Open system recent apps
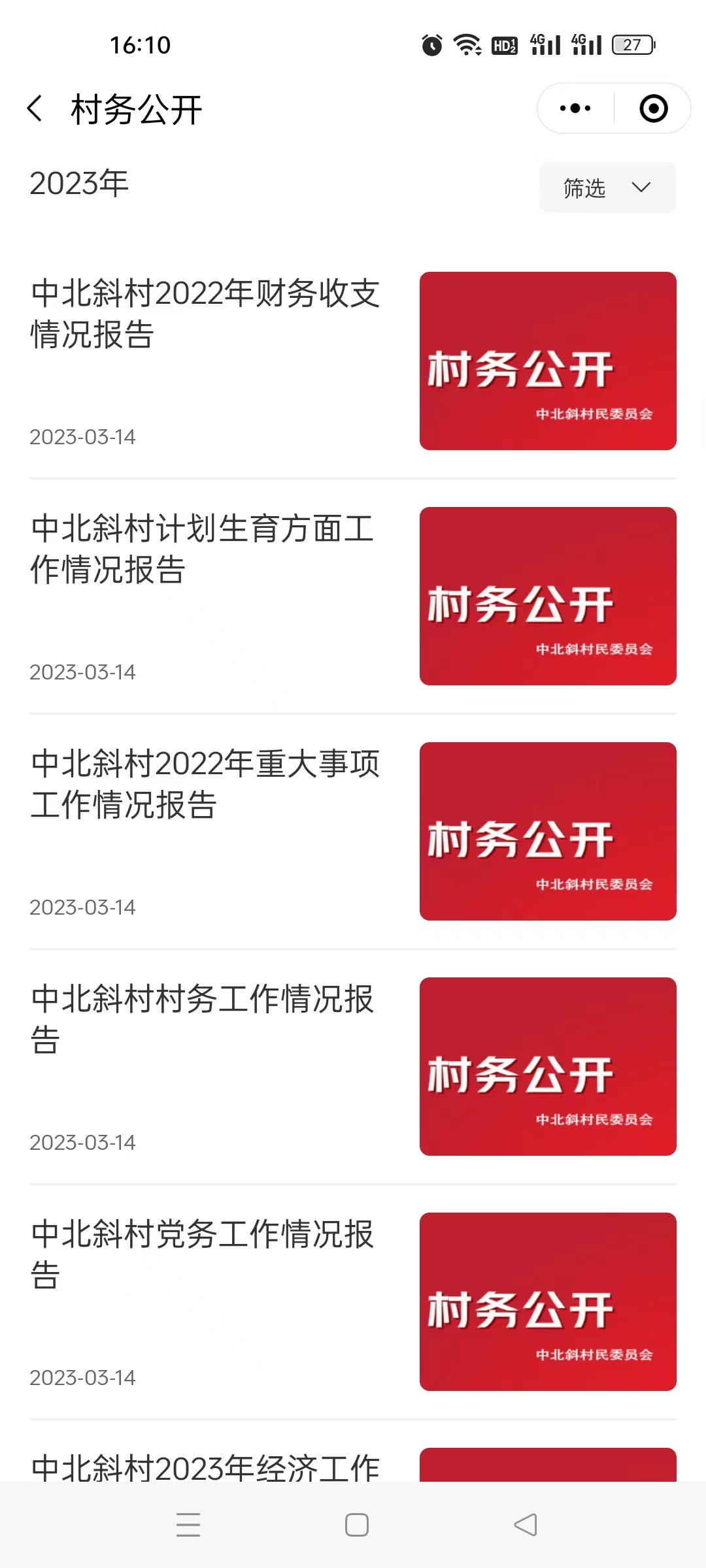 pos(188,1525)
